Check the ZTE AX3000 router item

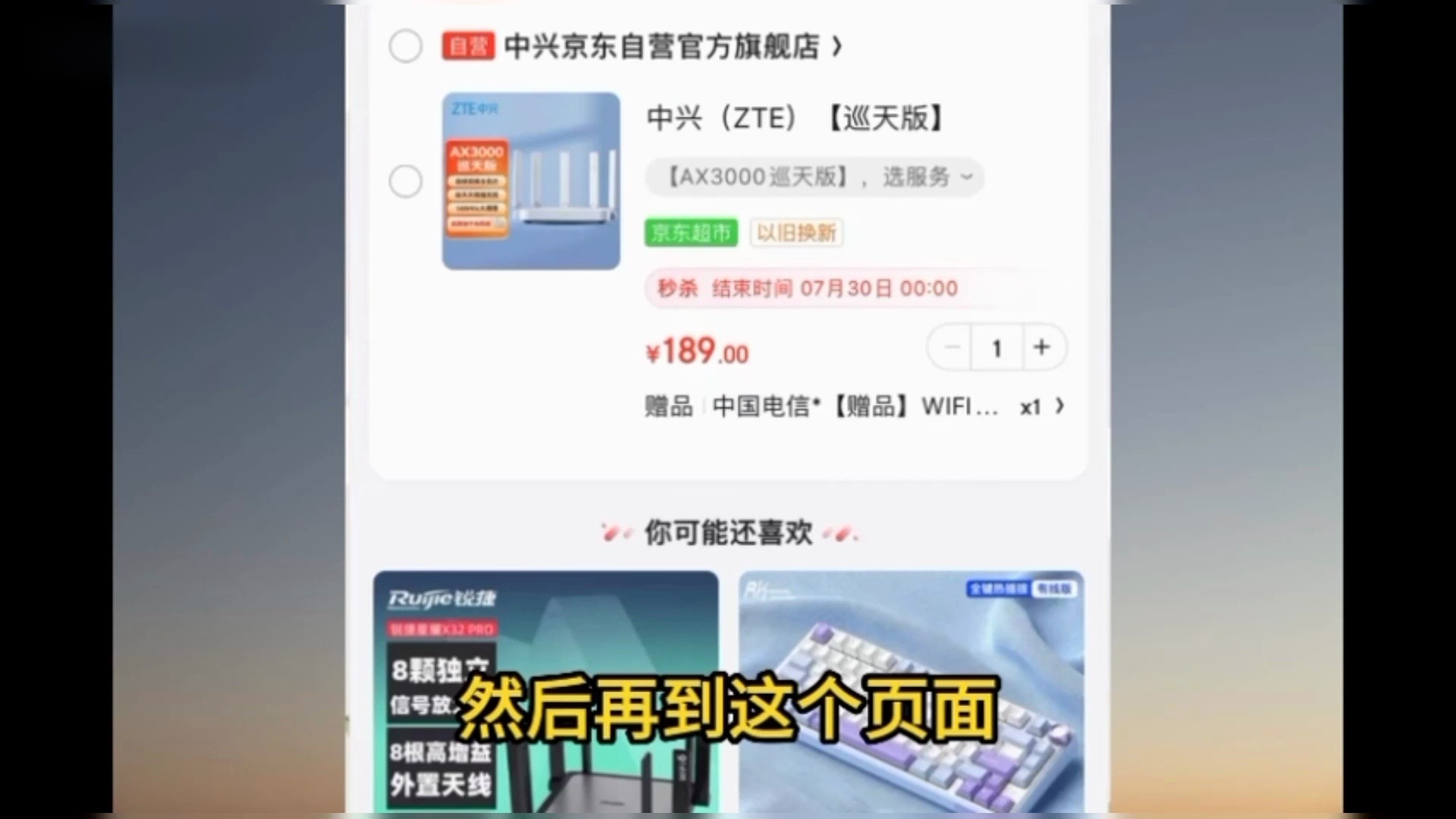tap(406, 182)
